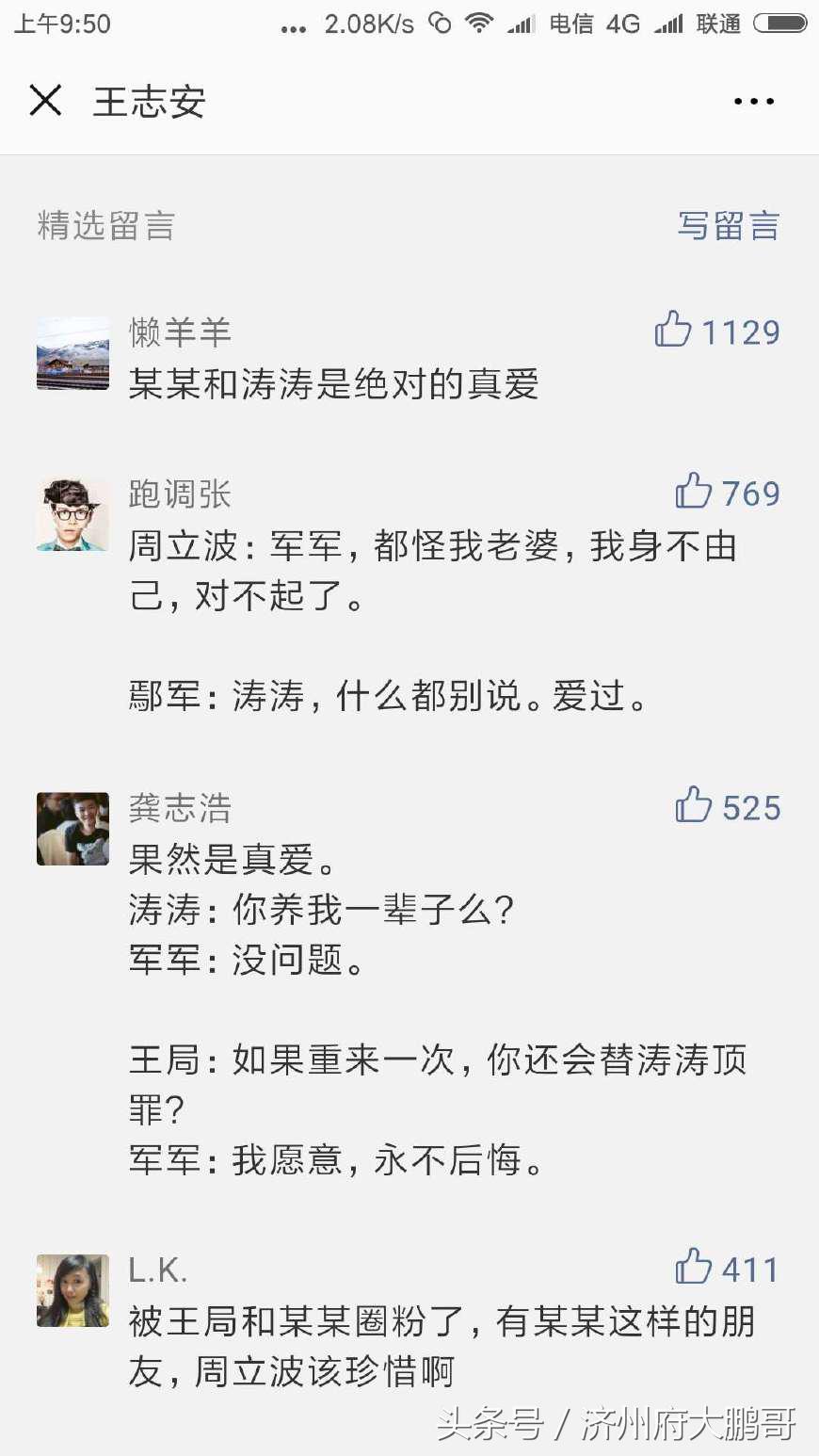
Task: Tap the 2.08K/s download speed indicator
Action: pos(367,25)
